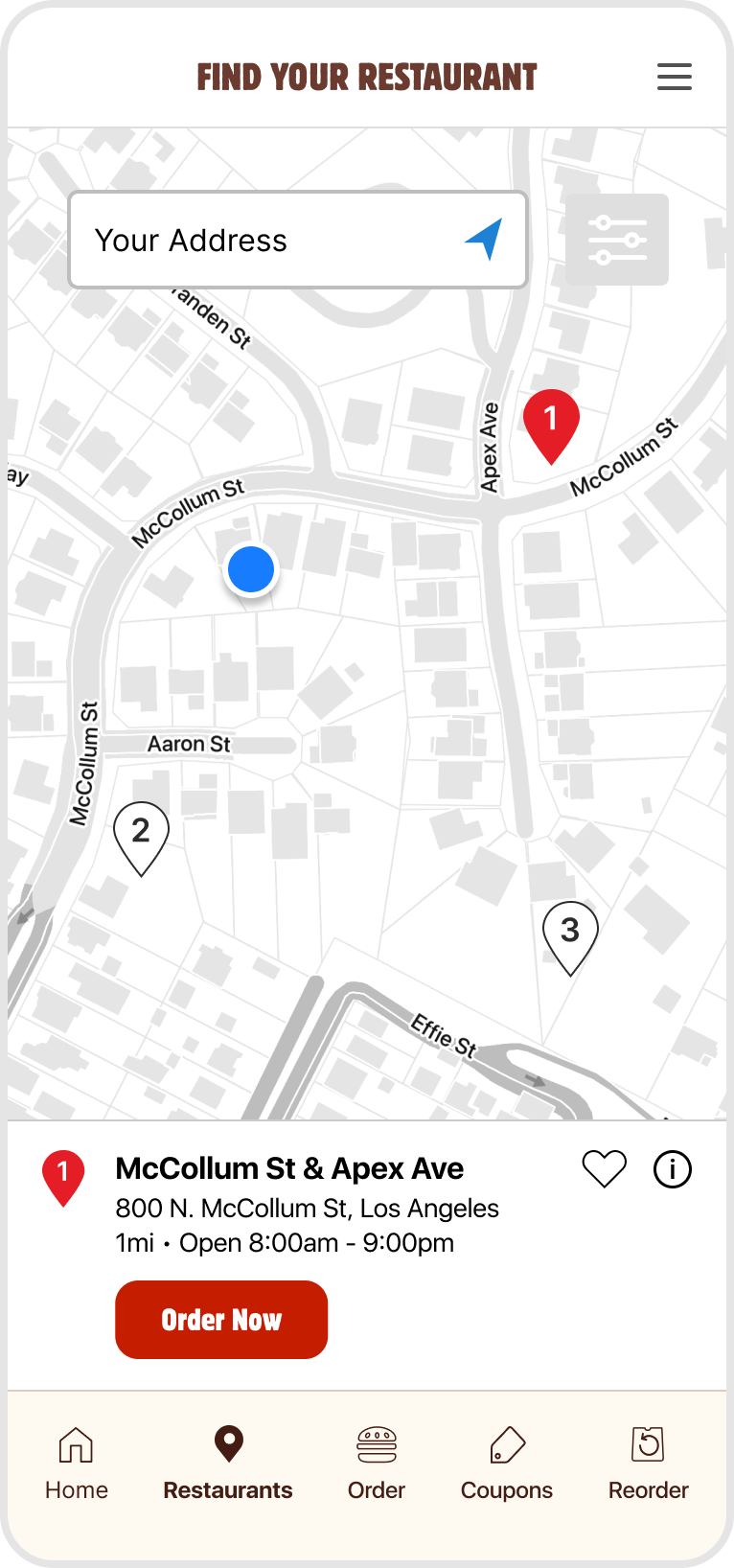
Task: Select map pin number 1
Action: click(x=551, y=422)
